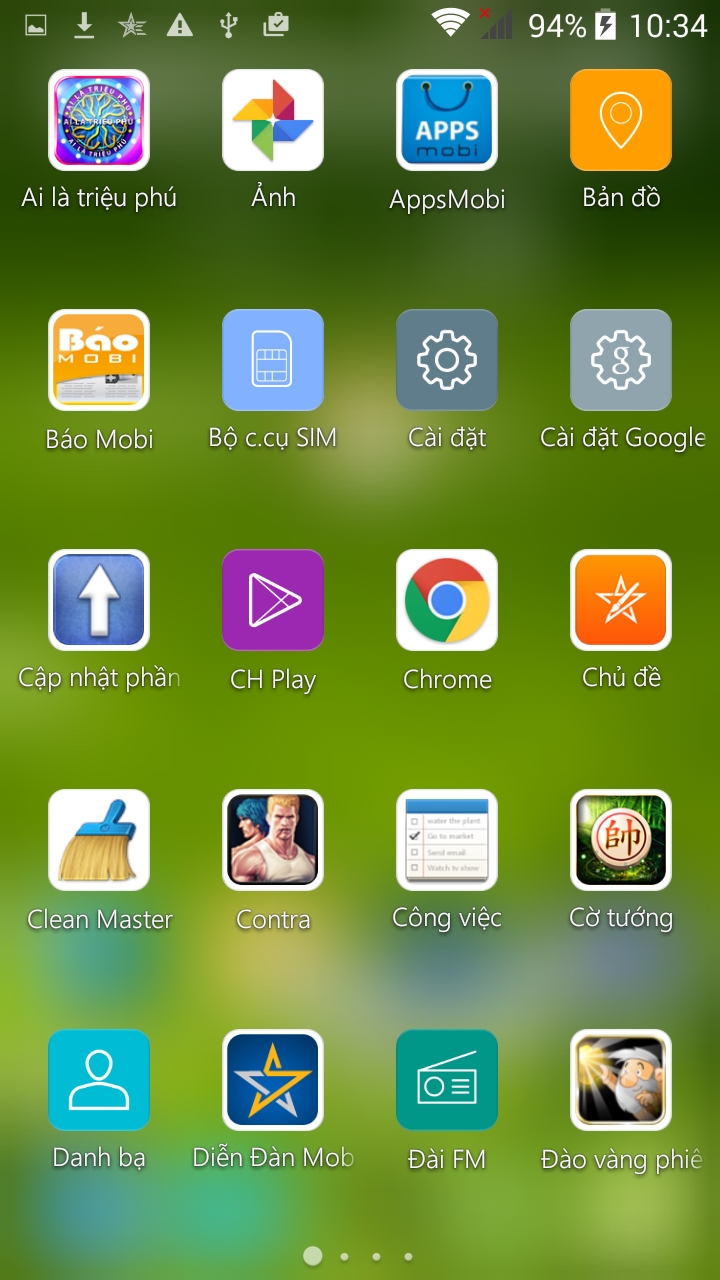Image resolution: width=720 pixels, height=1280 pixels.
Task: Open Bộ c.cụ SIM toolkit
Action: point(273,360)
